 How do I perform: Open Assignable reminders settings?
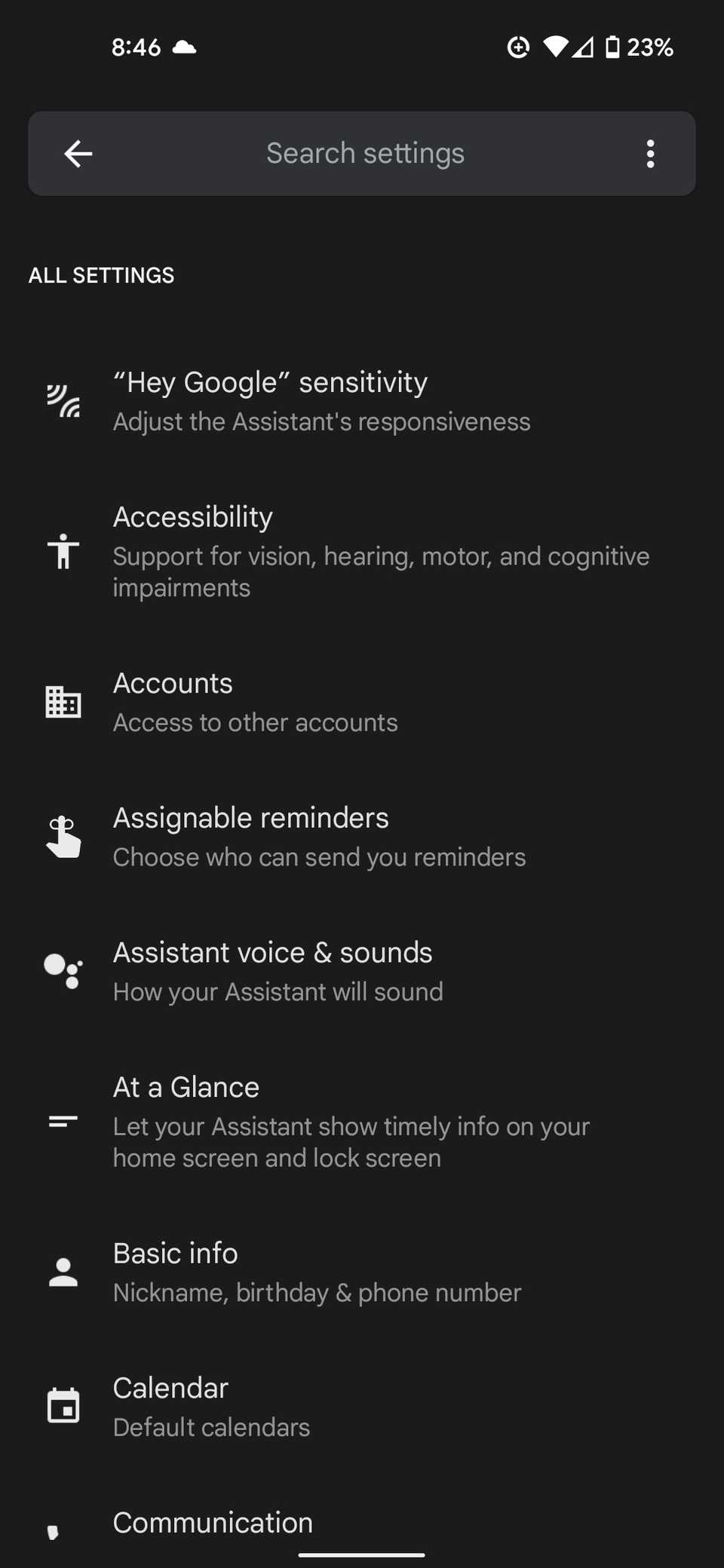click(362, 835)
